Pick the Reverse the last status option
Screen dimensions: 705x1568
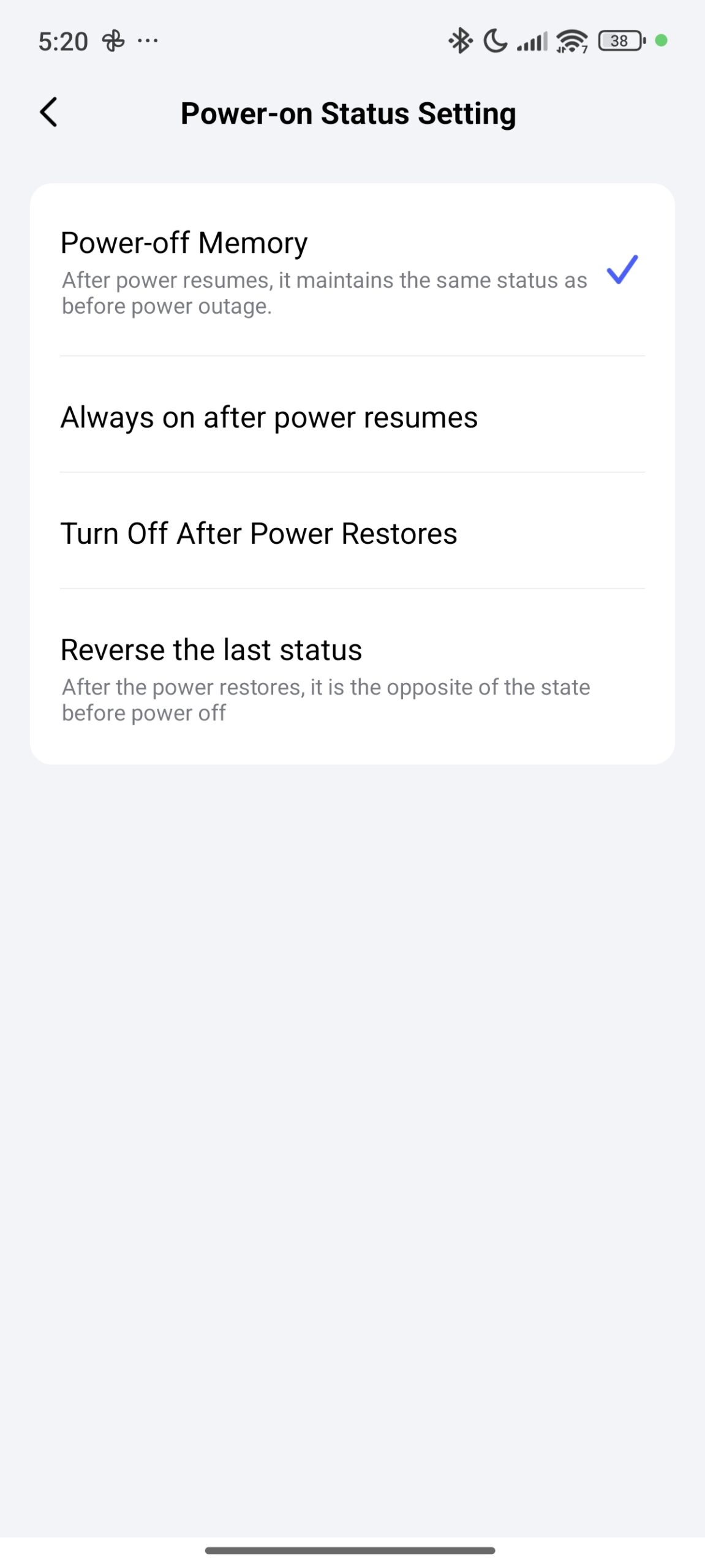[x=352, y=677]
